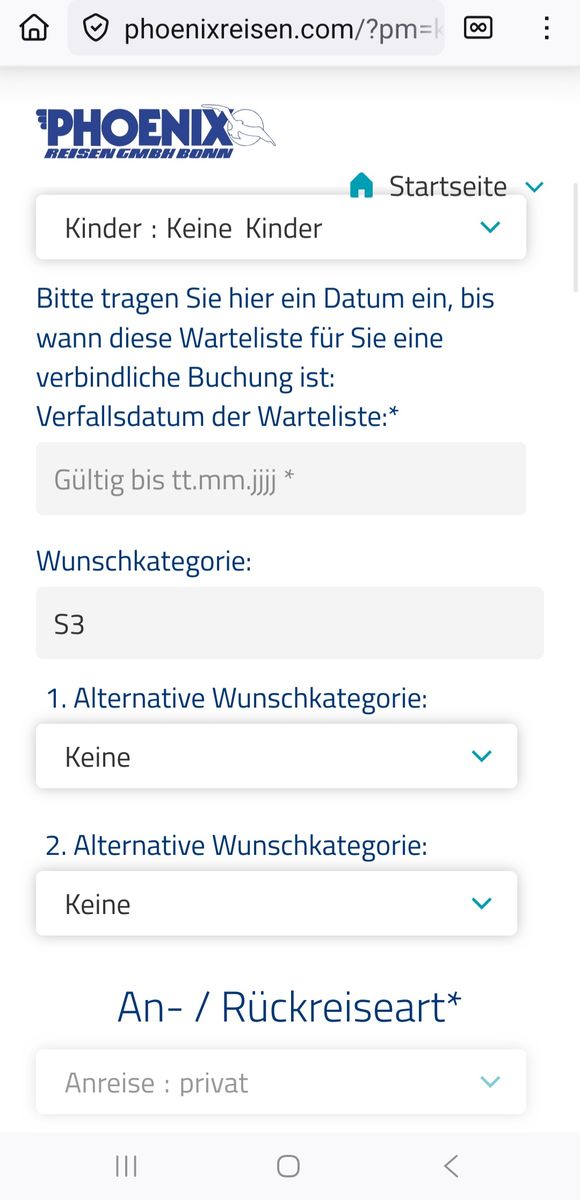Viewport: 580px width, 1200px height.
Task: Choose the 1. Alternative Wunschkategorie dropdown
Action: (x=277, y=756)
